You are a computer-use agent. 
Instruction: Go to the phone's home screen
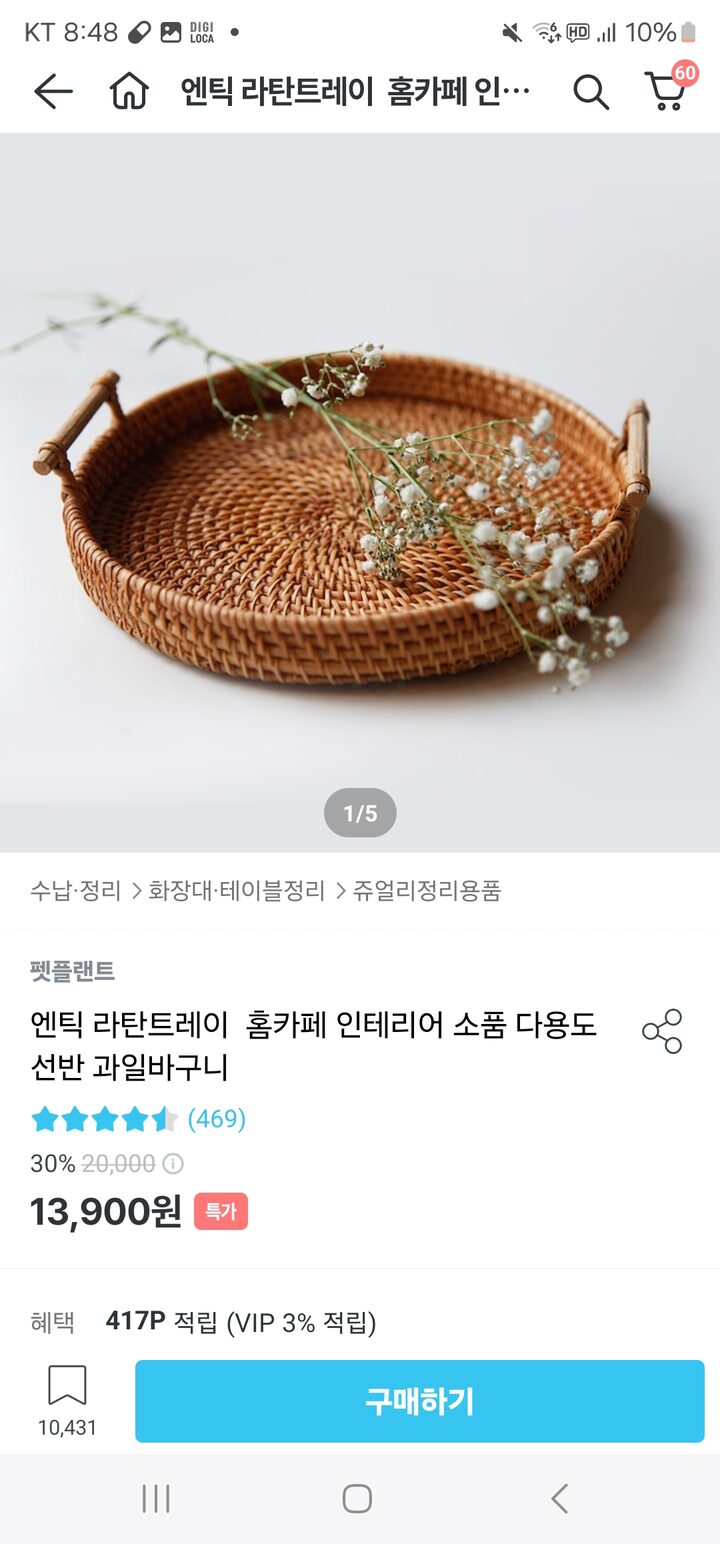pyautogui.click(x=357, y=1498)
